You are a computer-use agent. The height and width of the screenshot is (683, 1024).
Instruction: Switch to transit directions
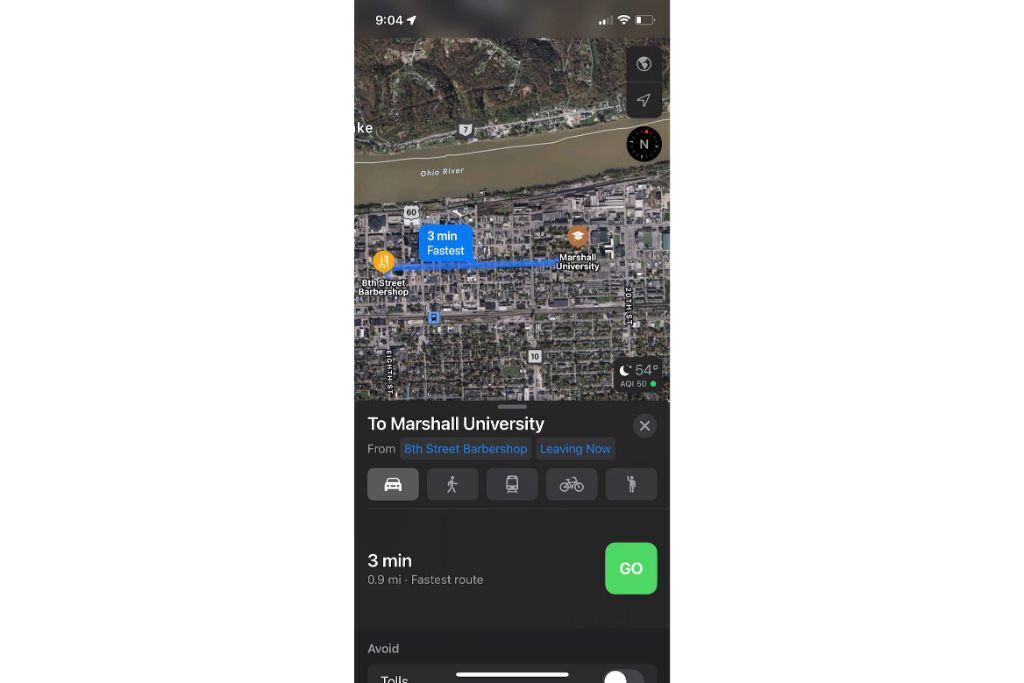(x=512, y=484)
